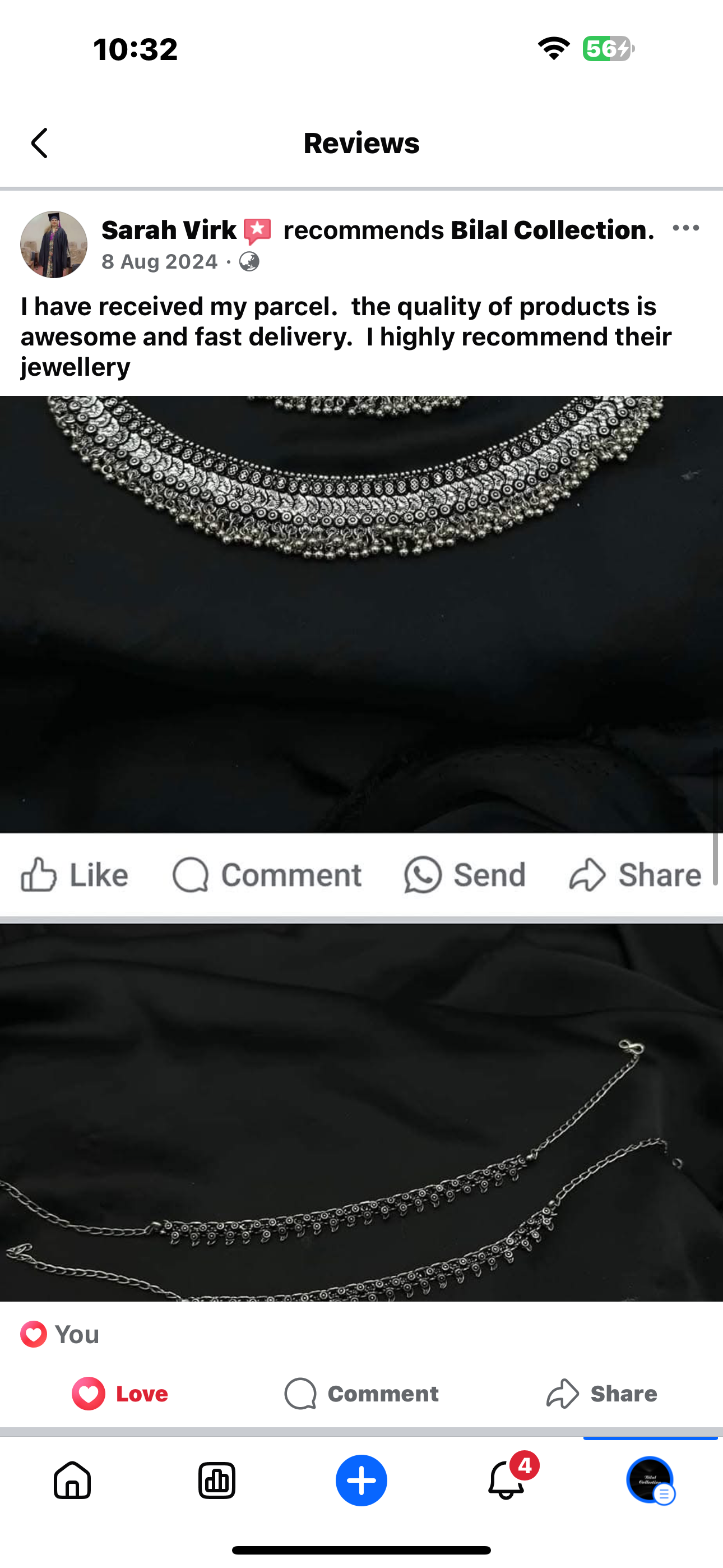Open the anklets photo in the review
Image resolution: width=723 pixels, height=1568 pixels.
(361, 1112)
